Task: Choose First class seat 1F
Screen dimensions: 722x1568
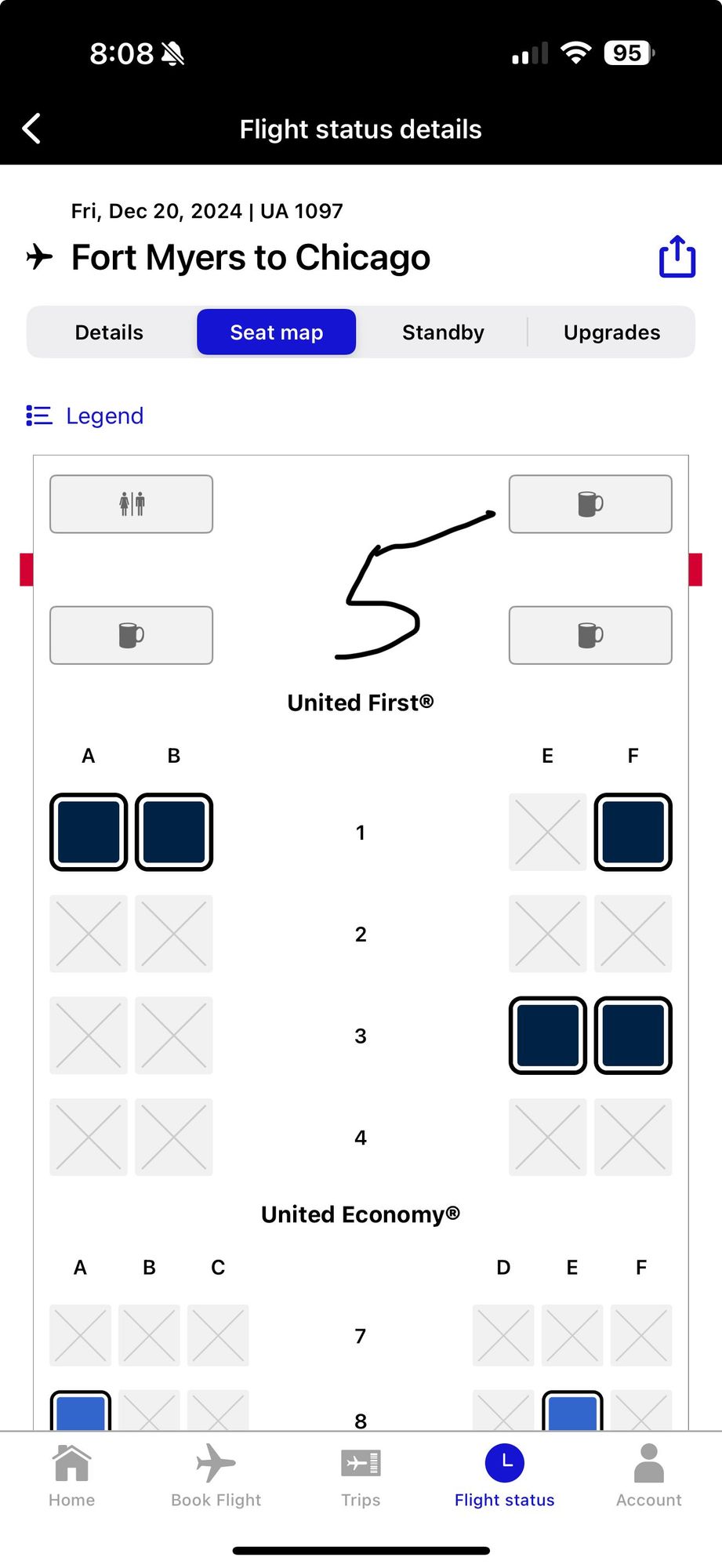Action: pos(633,832)
